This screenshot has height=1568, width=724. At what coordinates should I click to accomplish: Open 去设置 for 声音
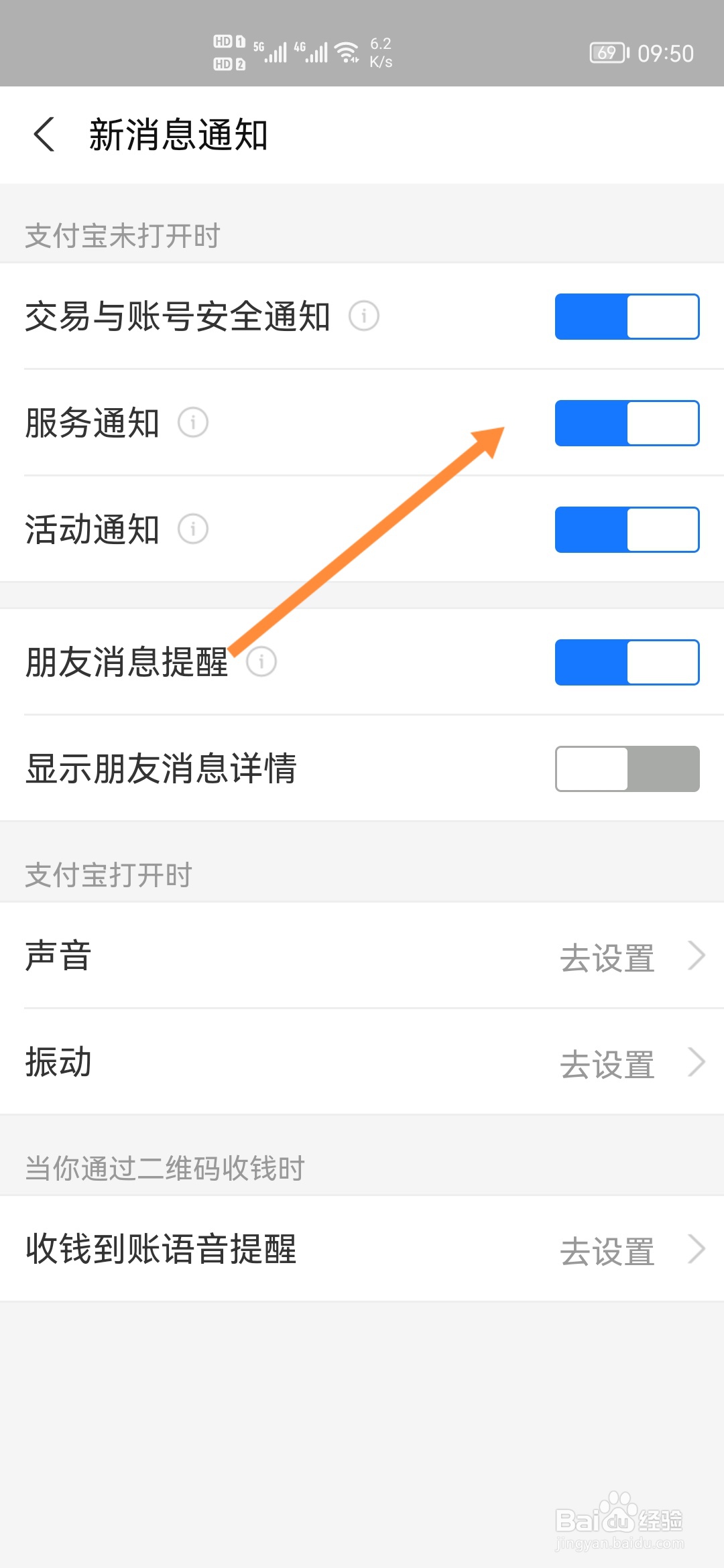(x=607, y=958)
